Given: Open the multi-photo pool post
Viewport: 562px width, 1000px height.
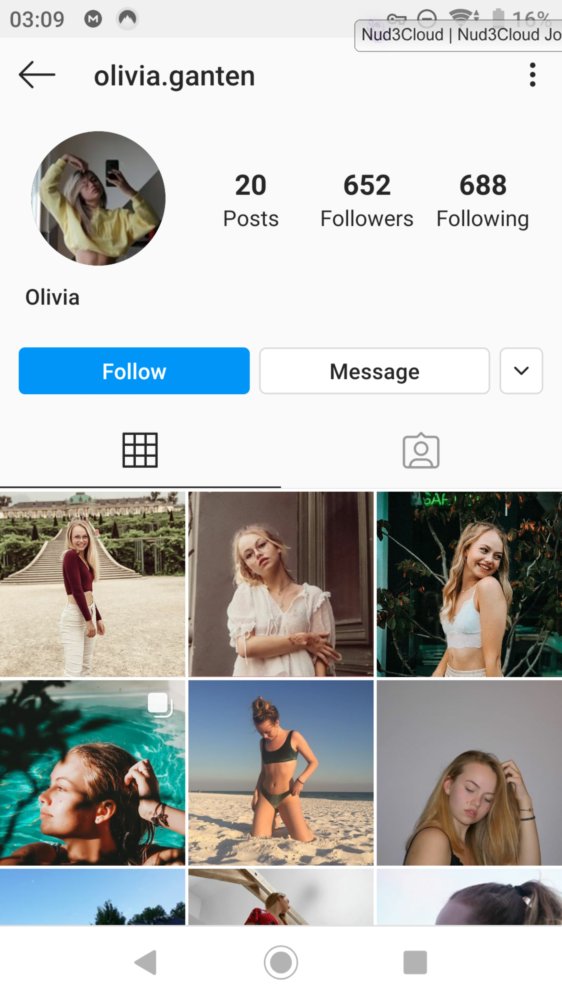Looking at the screenshot, I should click(92, 772).
